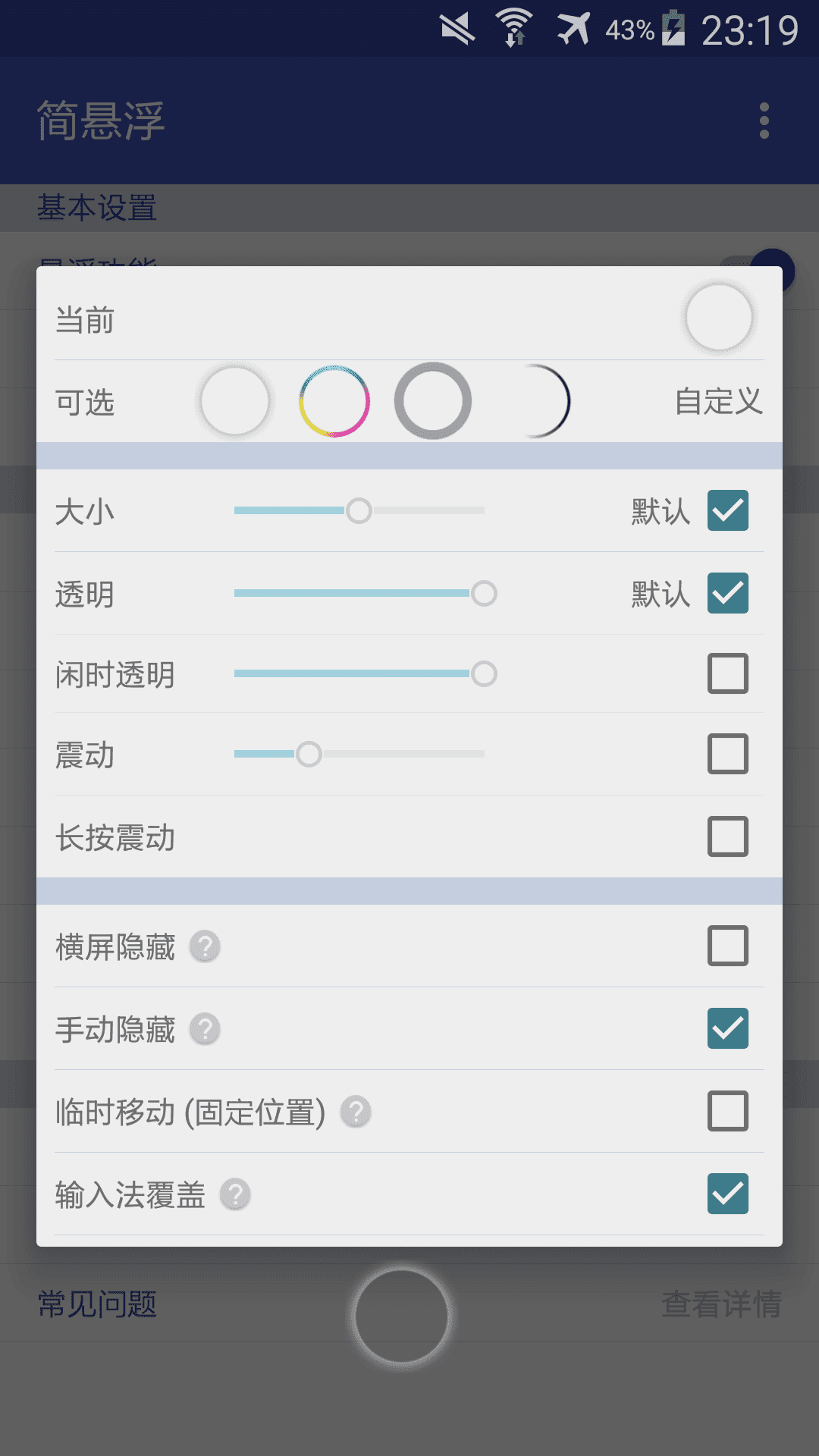
Task: Enable the 闲时透明 checkbox
Action: click(x=727, y=673)
